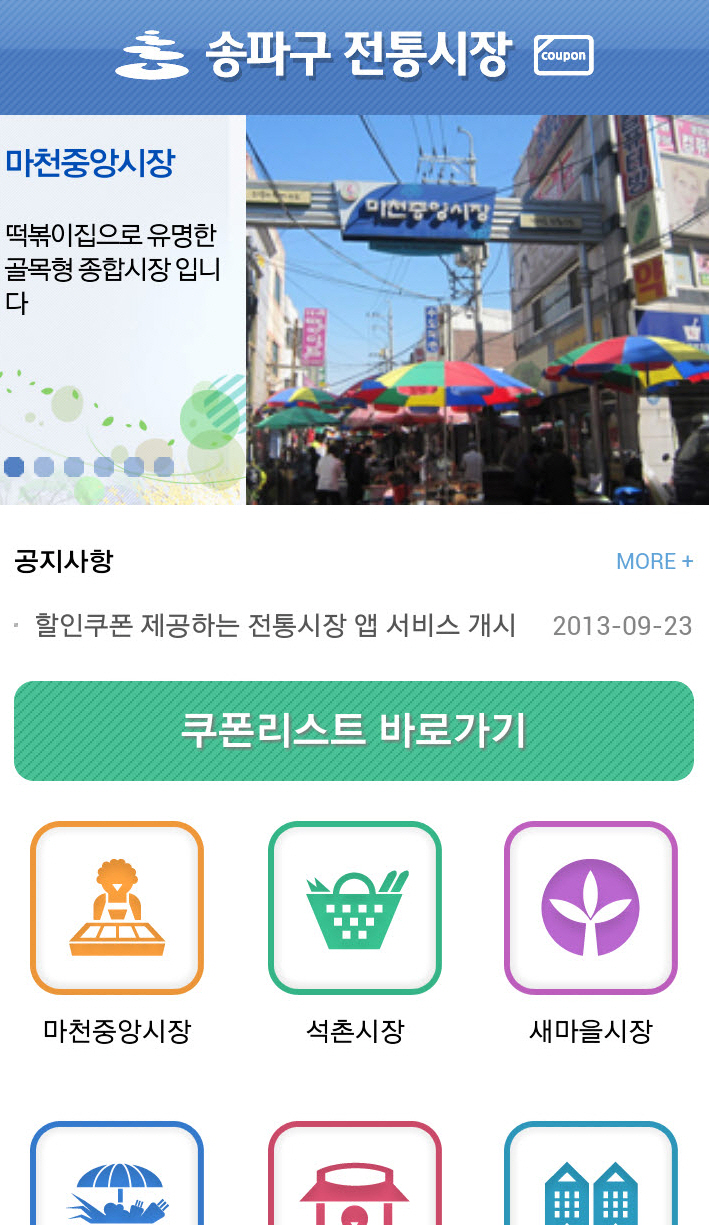This screenshot has height=1225, width=709.
Task: Open MORE + notices list
Action: coord(654,561)
